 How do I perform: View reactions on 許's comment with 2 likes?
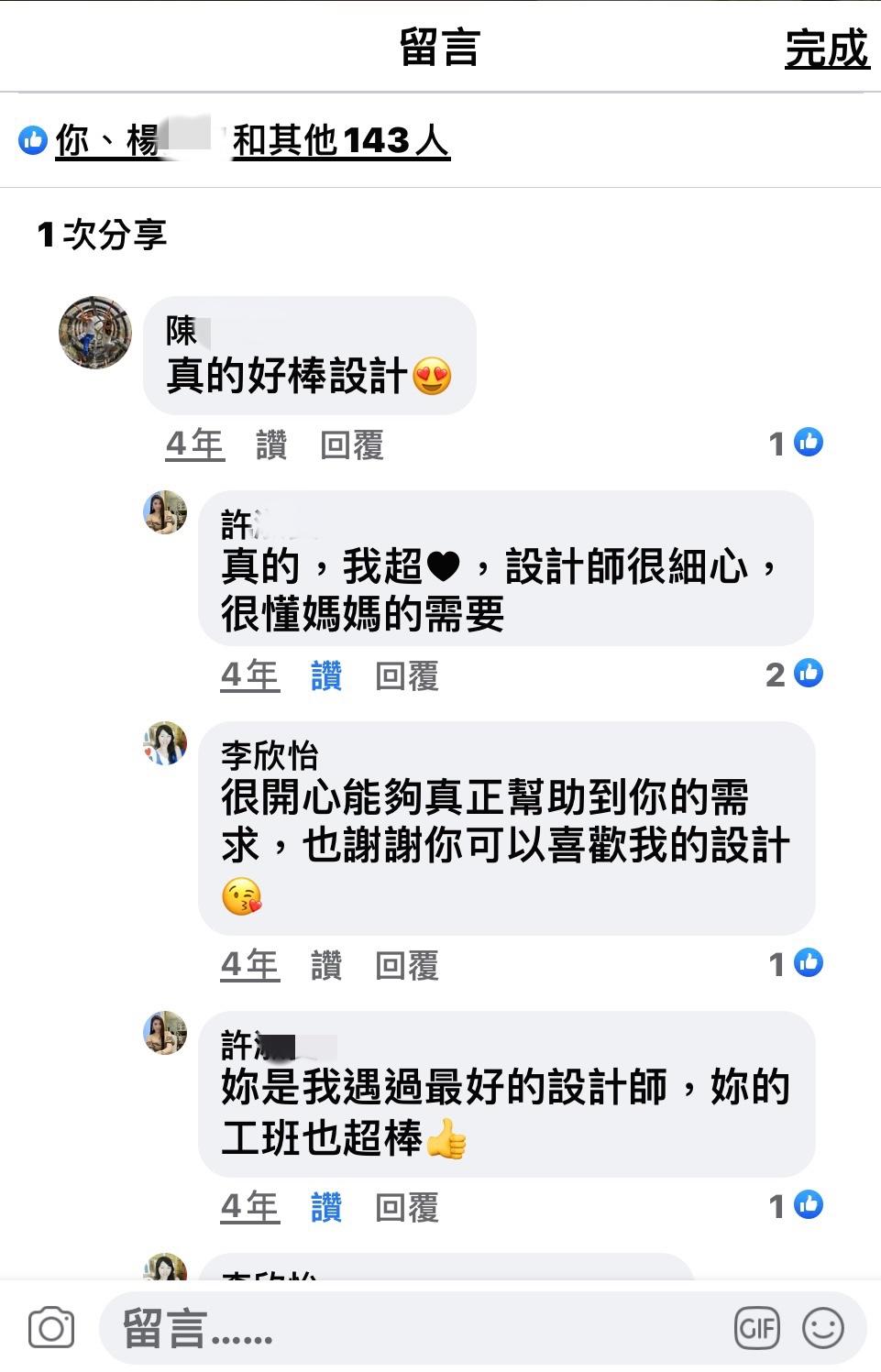[x=795, y=675]
